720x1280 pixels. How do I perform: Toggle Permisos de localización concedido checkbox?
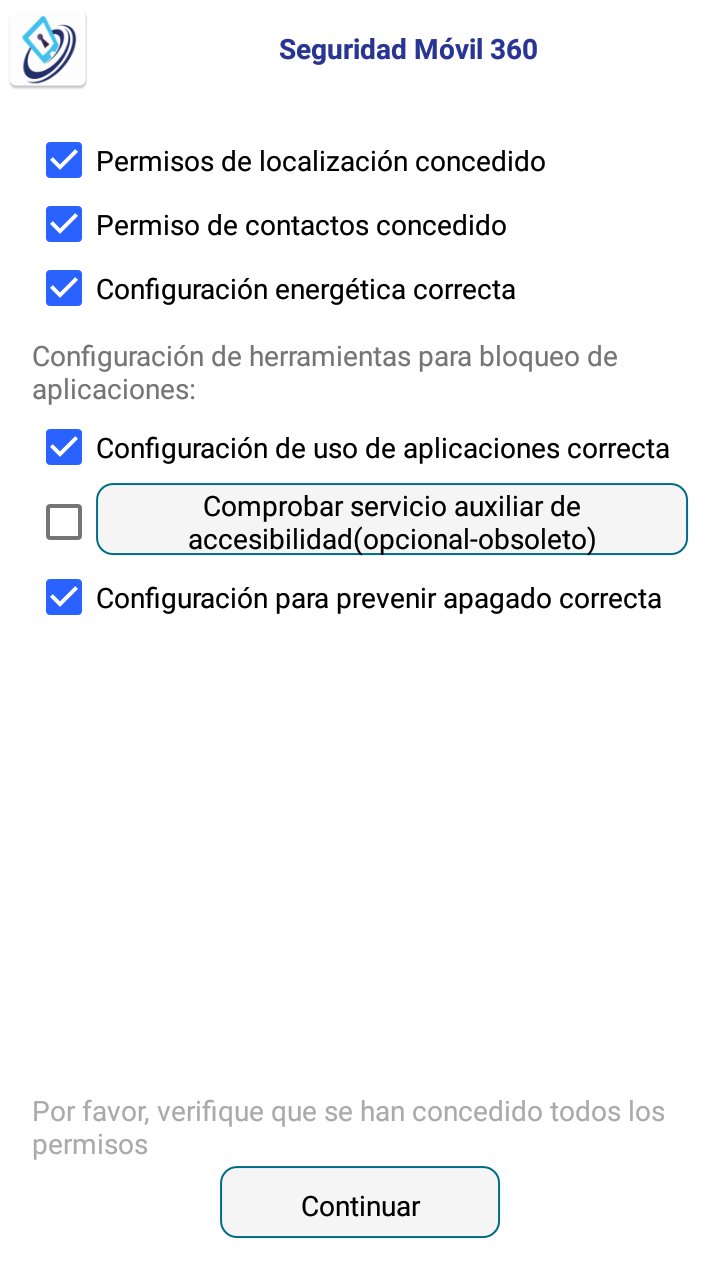64,161
